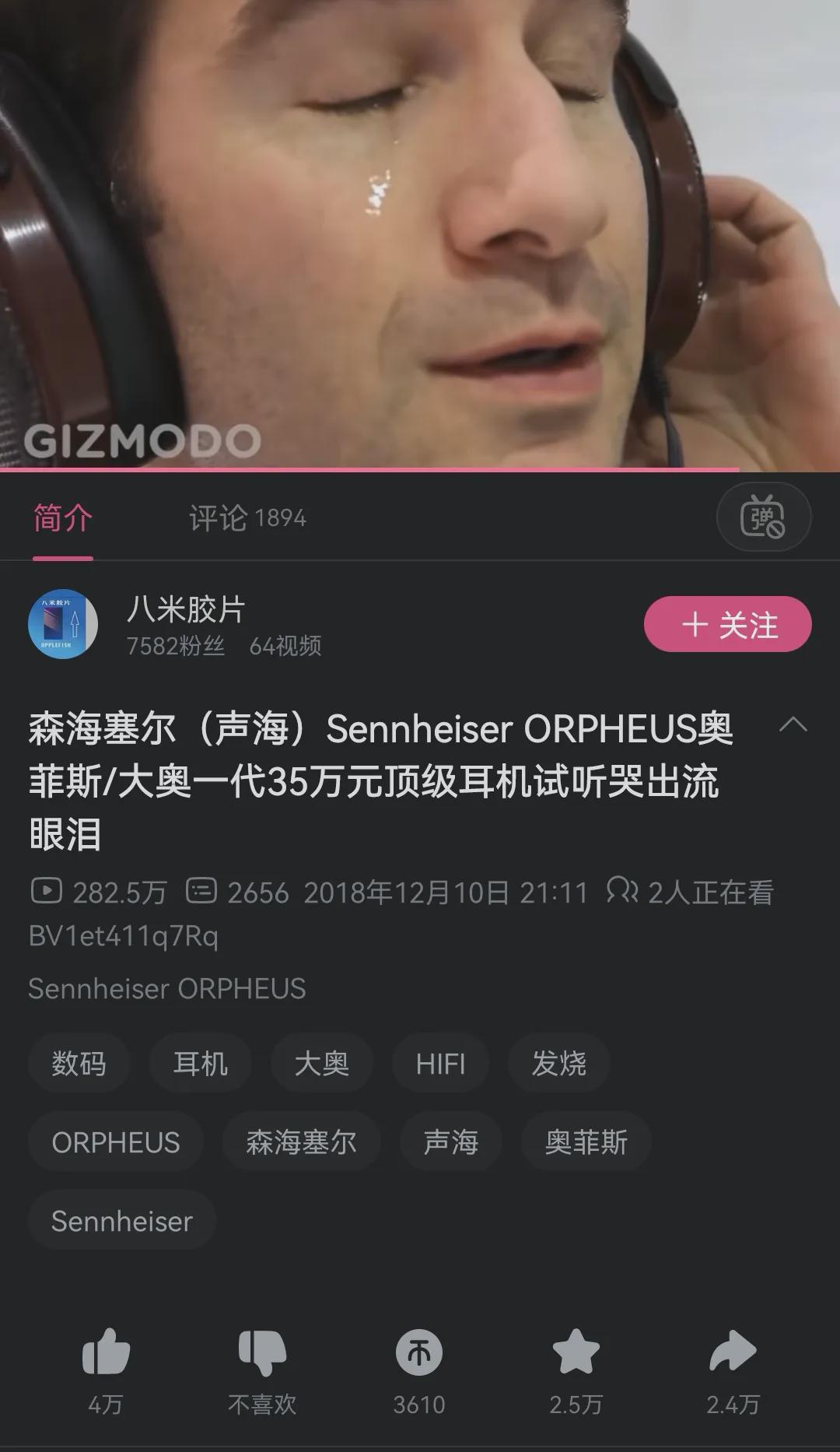Tap the 发烧 tag chip
Screen dimensions: 840x1452
click(558, 1063)
